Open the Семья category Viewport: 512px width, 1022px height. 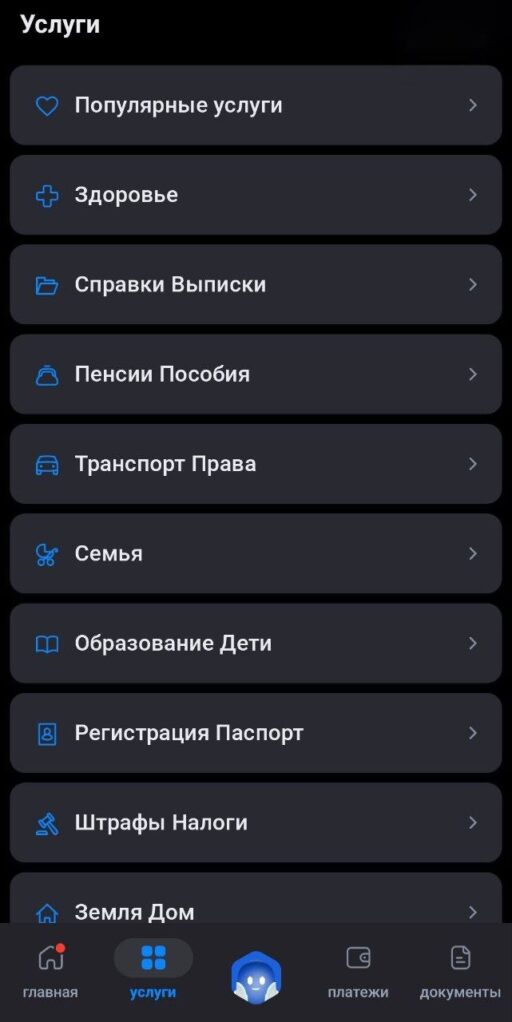click(256, 553)
